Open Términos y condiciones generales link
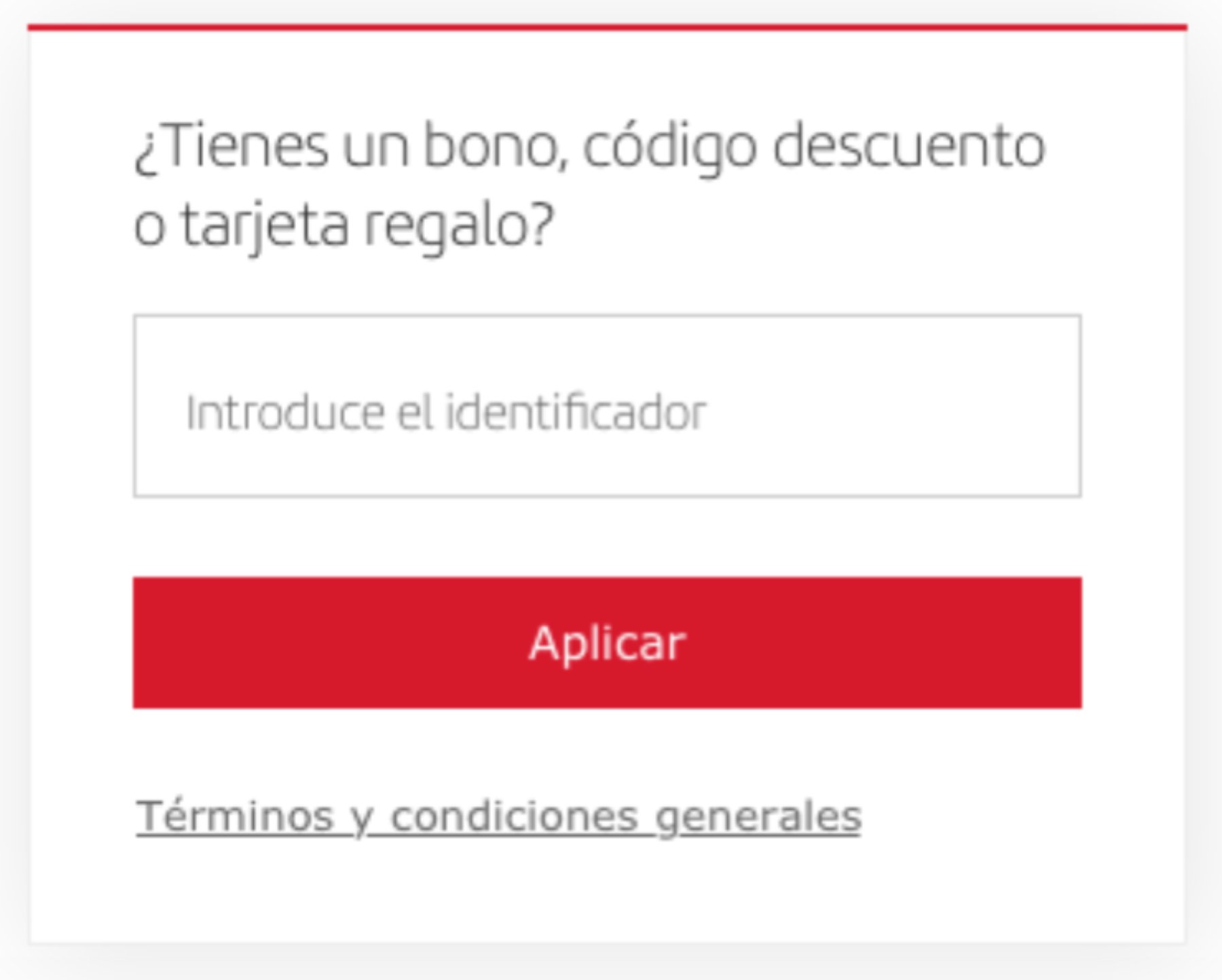 [x=499, y=816]
